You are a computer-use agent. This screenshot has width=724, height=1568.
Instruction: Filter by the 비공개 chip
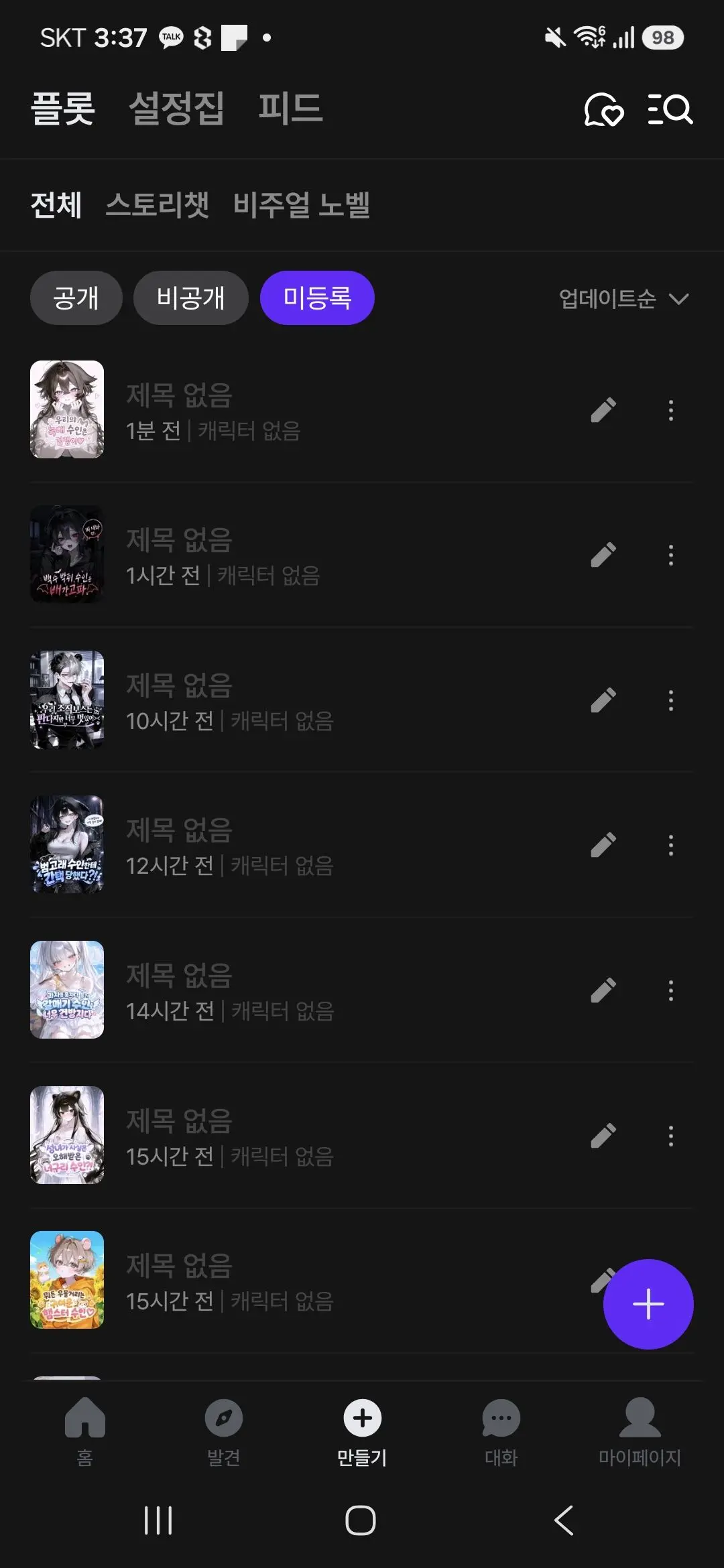point(191,298)
